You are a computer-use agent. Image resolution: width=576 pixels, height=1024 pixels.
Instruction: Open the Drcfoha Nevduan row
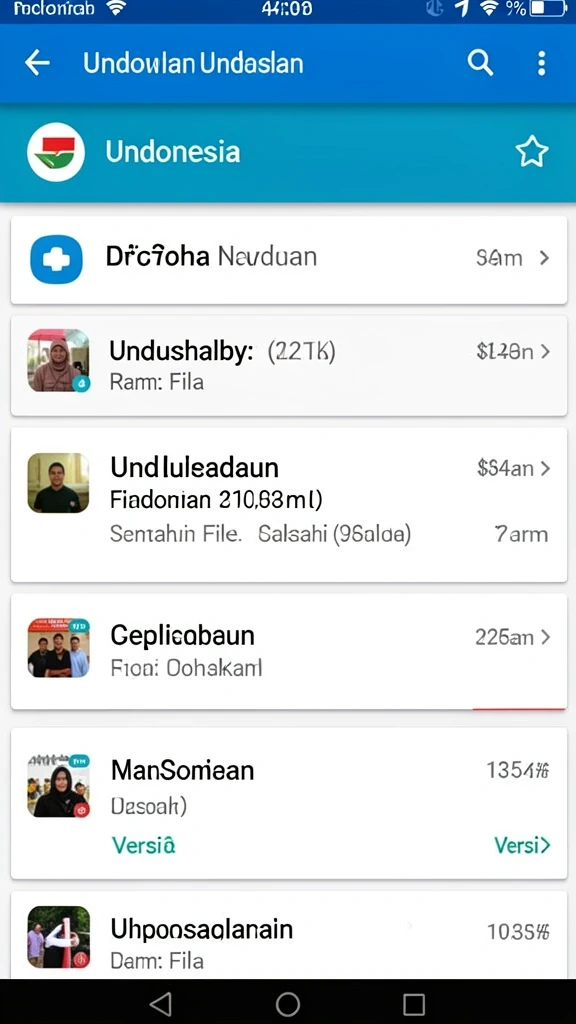coord(289,260)
